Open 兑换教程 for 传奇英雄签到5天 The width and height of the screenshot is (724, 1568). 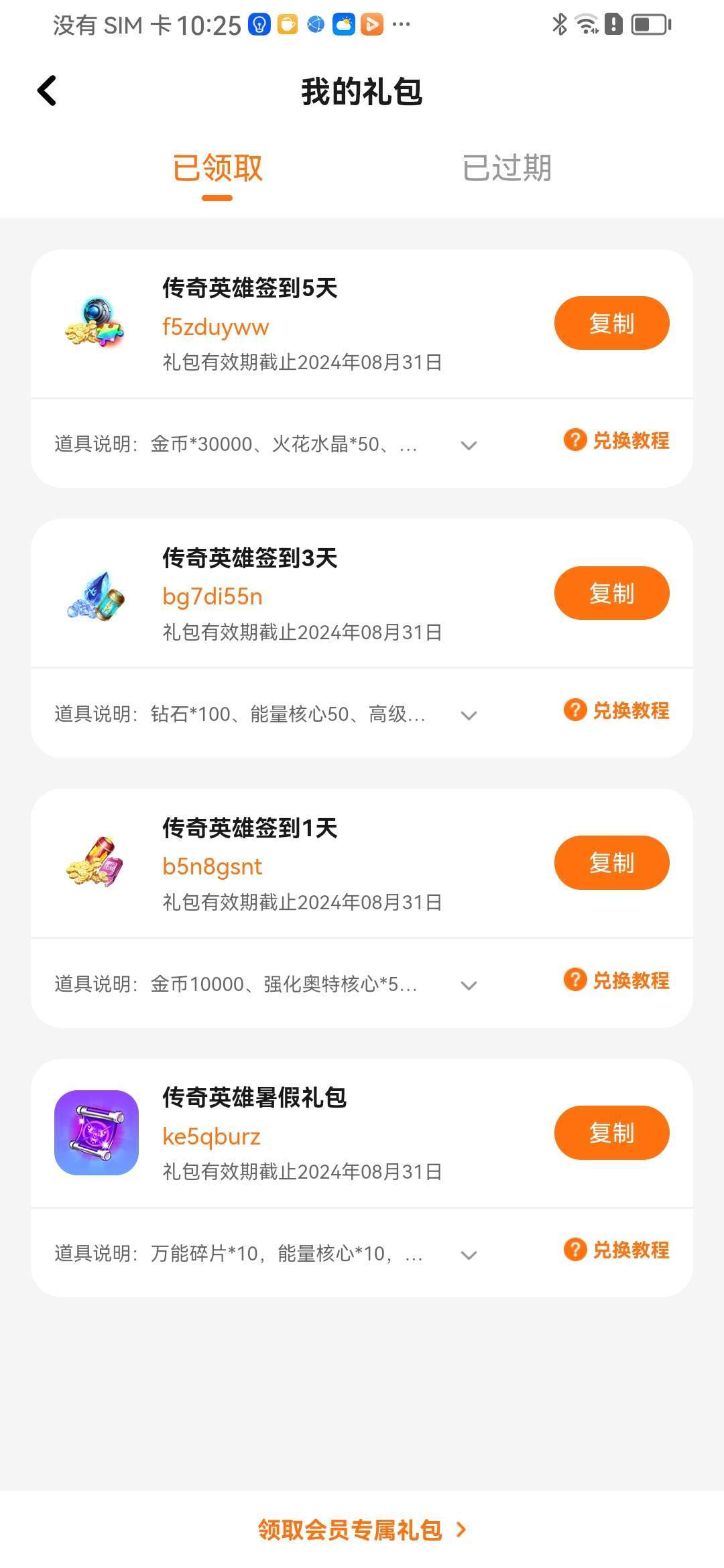[x=617, y=441]
